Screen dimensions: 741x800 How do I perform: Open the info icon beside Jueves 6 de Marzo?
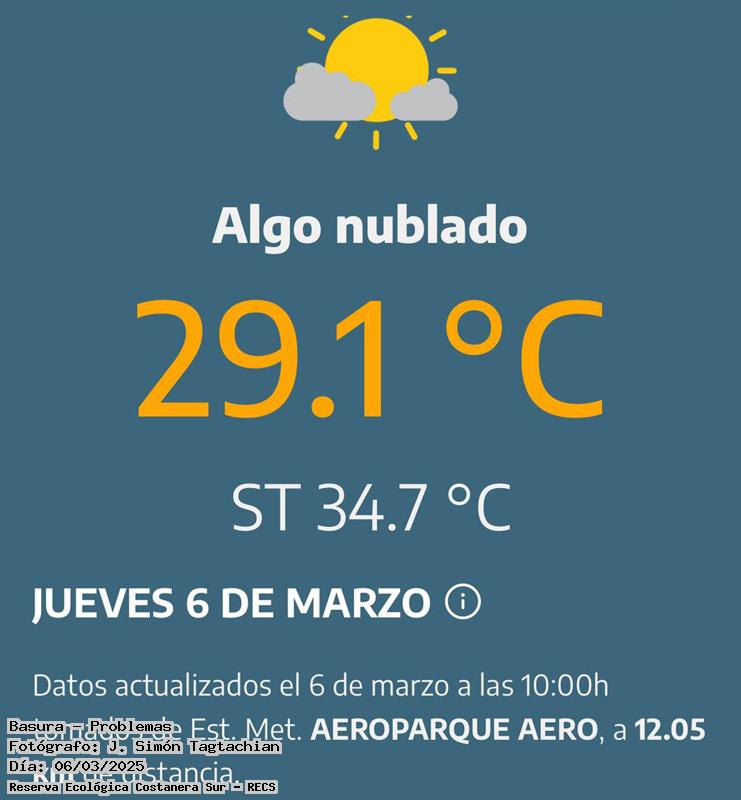click(463, 602)
